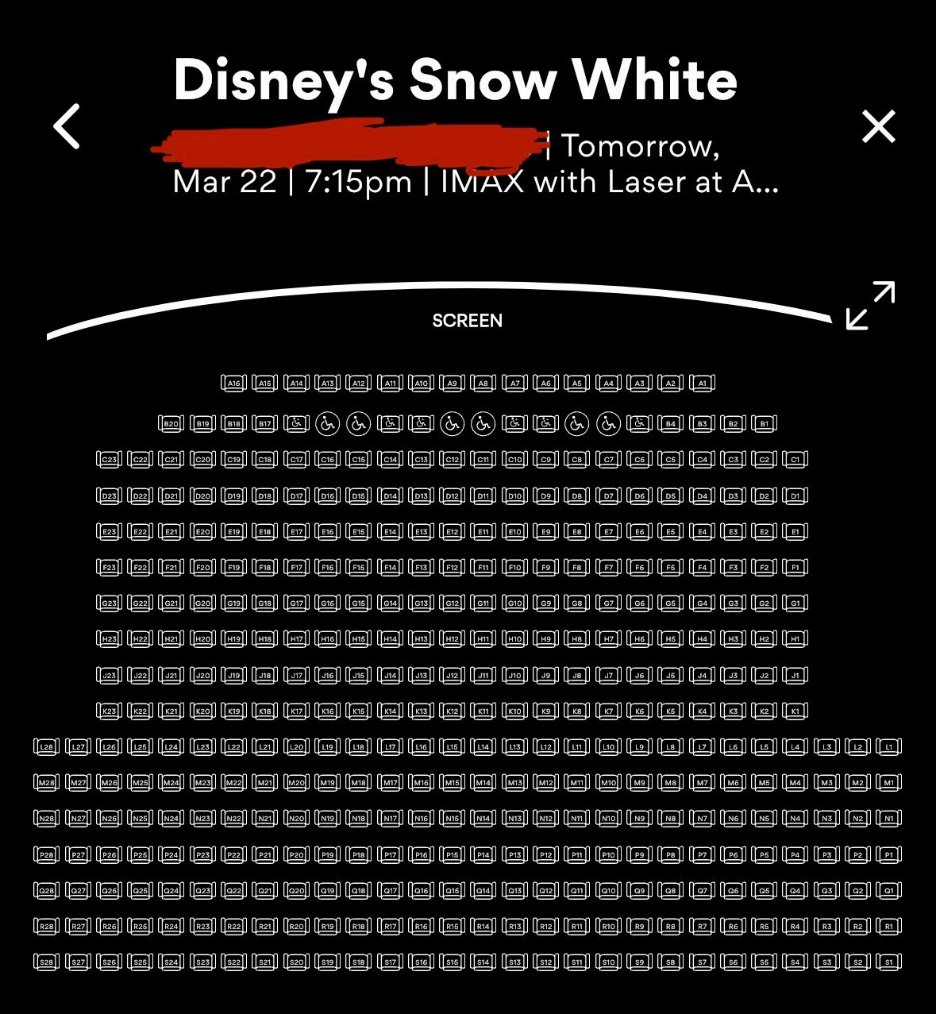Reserve seat M1

point(888,783)
